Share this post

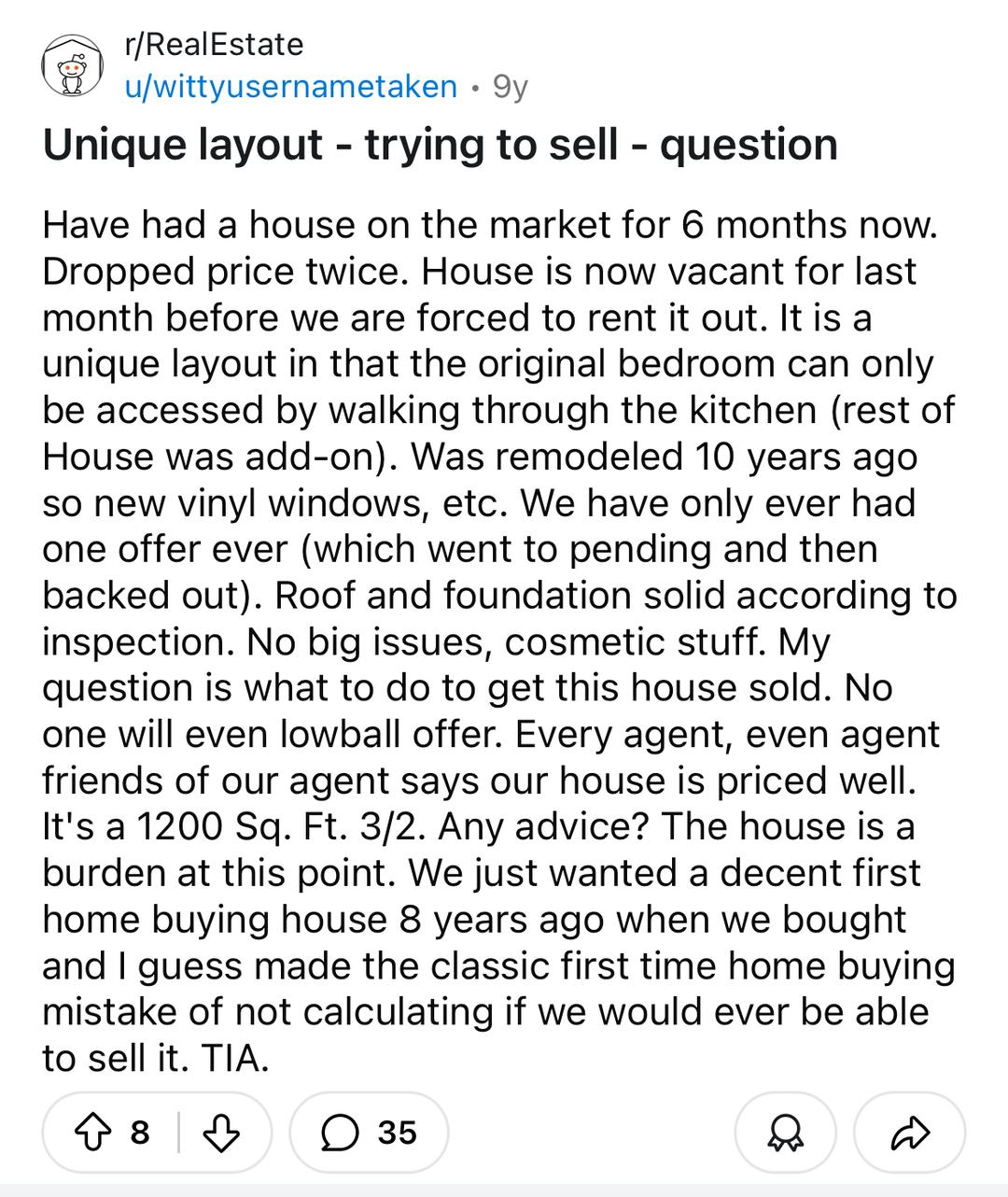click(x=910, y=1133)
